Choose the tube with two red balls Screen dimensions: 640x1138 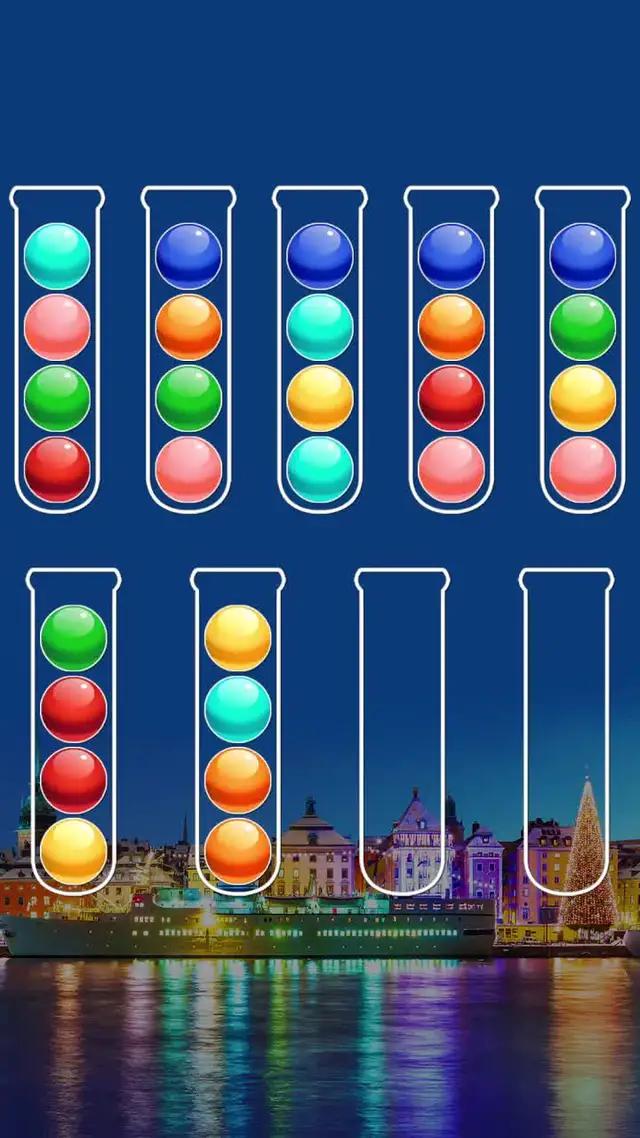73,730
